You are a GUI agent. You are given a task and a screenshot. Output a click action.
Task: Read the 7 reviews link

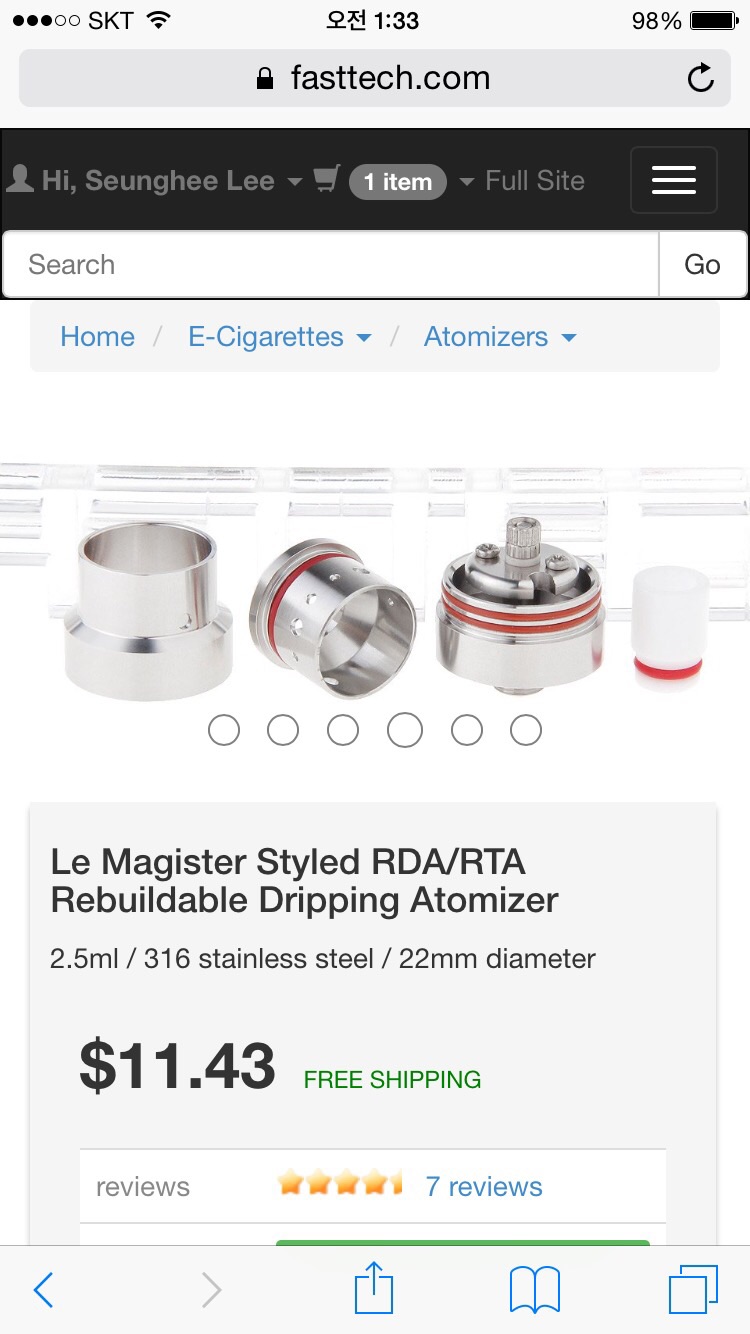point(484,1187)
